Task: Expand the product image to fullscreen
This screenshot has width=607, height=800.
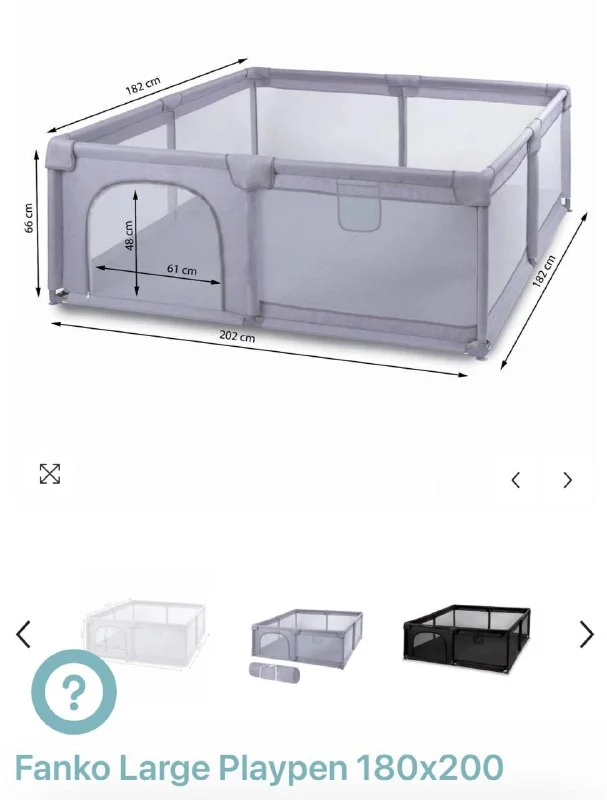Action: [50, 474]
